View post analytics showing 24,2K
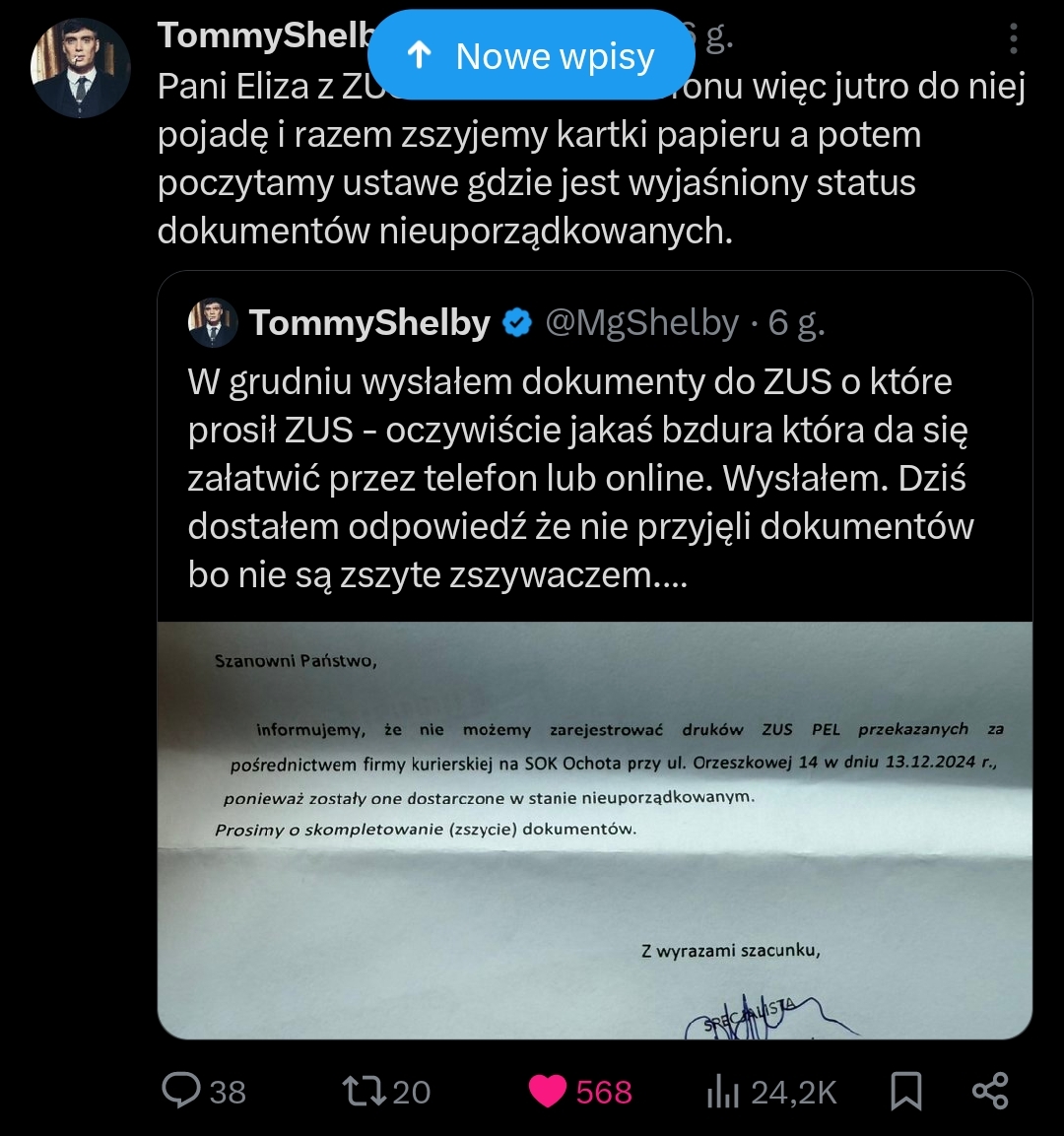The width and height of the screenshot is (1064, 1136). (722, 1091)
